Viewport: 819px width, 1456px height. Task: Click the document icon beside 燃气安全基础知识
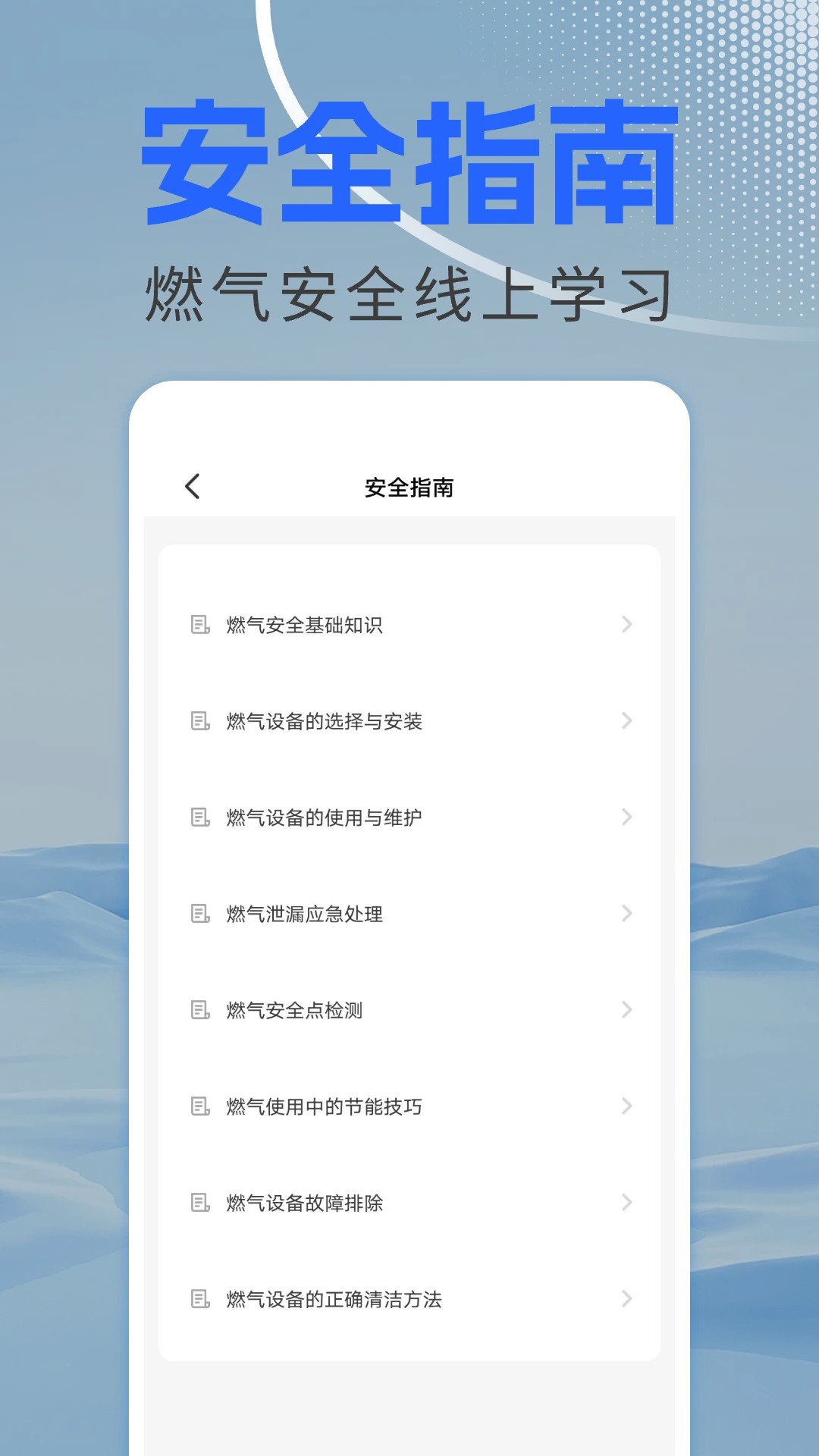pyautogui.click(x=200, y=625)
